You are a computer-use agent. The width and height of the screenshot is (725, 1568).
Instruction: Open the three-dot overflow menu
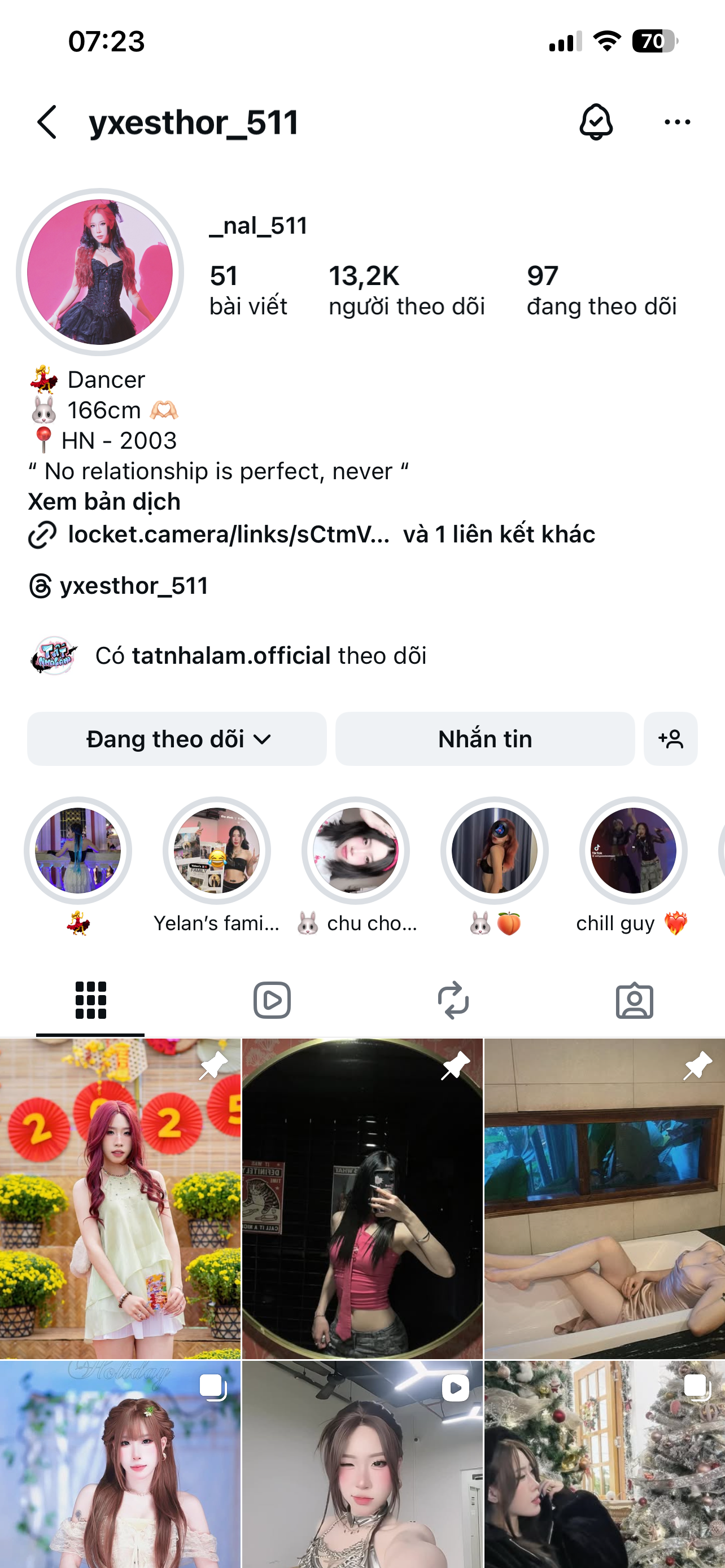pyautogui.click(x=677, y=122)
